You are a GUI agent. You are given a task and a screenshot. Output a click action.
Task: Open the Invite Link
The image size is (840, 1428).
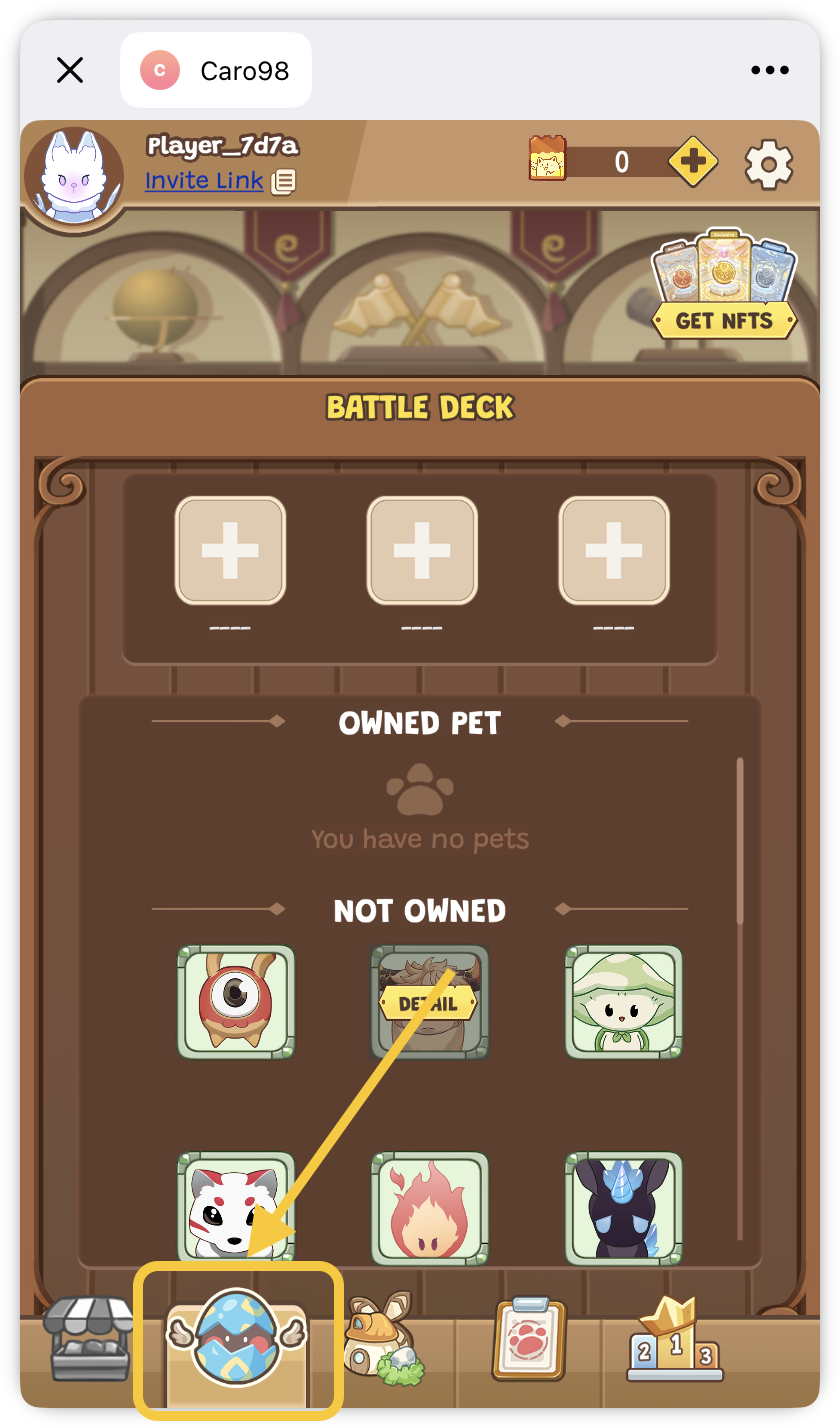point(204,181)
